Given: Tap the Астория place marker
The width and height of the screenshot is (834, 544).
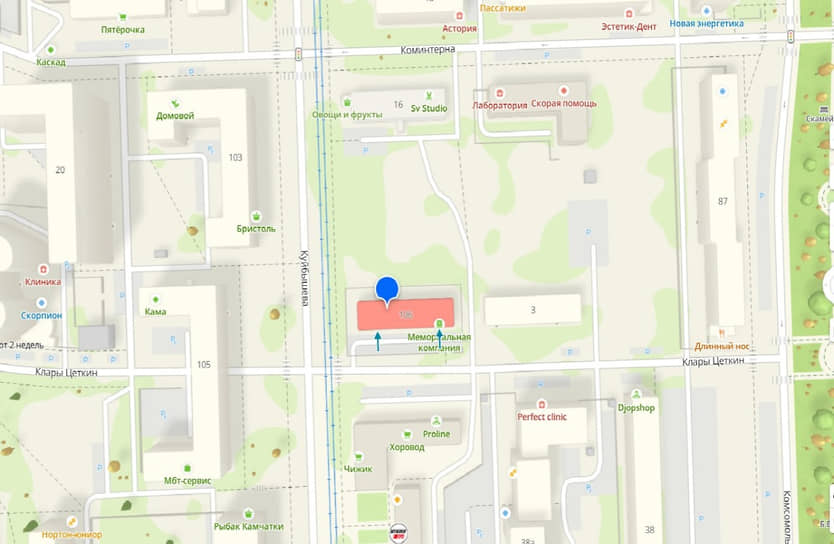Looking at the screenshot, I should pyautogui.click(x=459, y=16).
